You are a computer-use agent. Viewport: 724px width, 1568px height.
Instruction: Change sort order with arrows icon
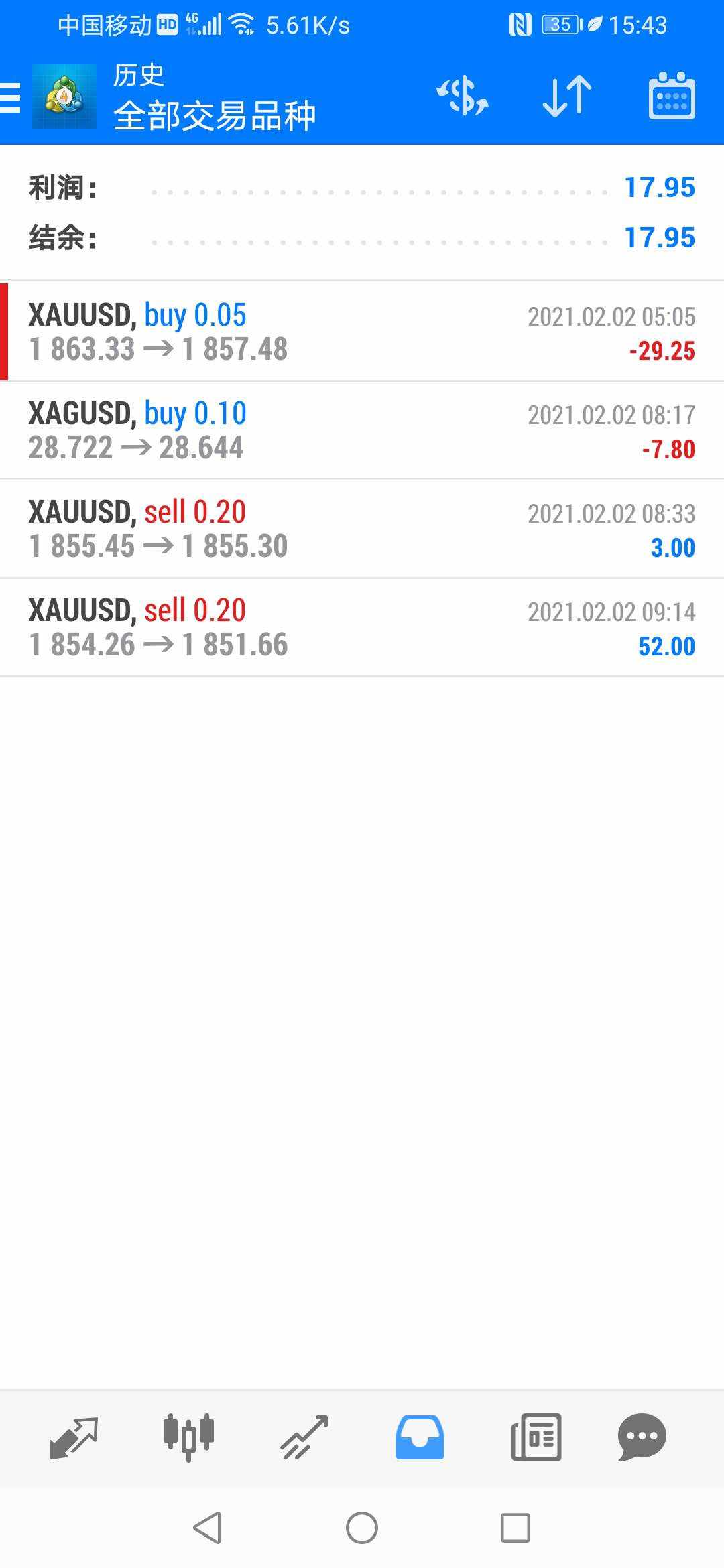pyautogui.click(x=567, y=96)
